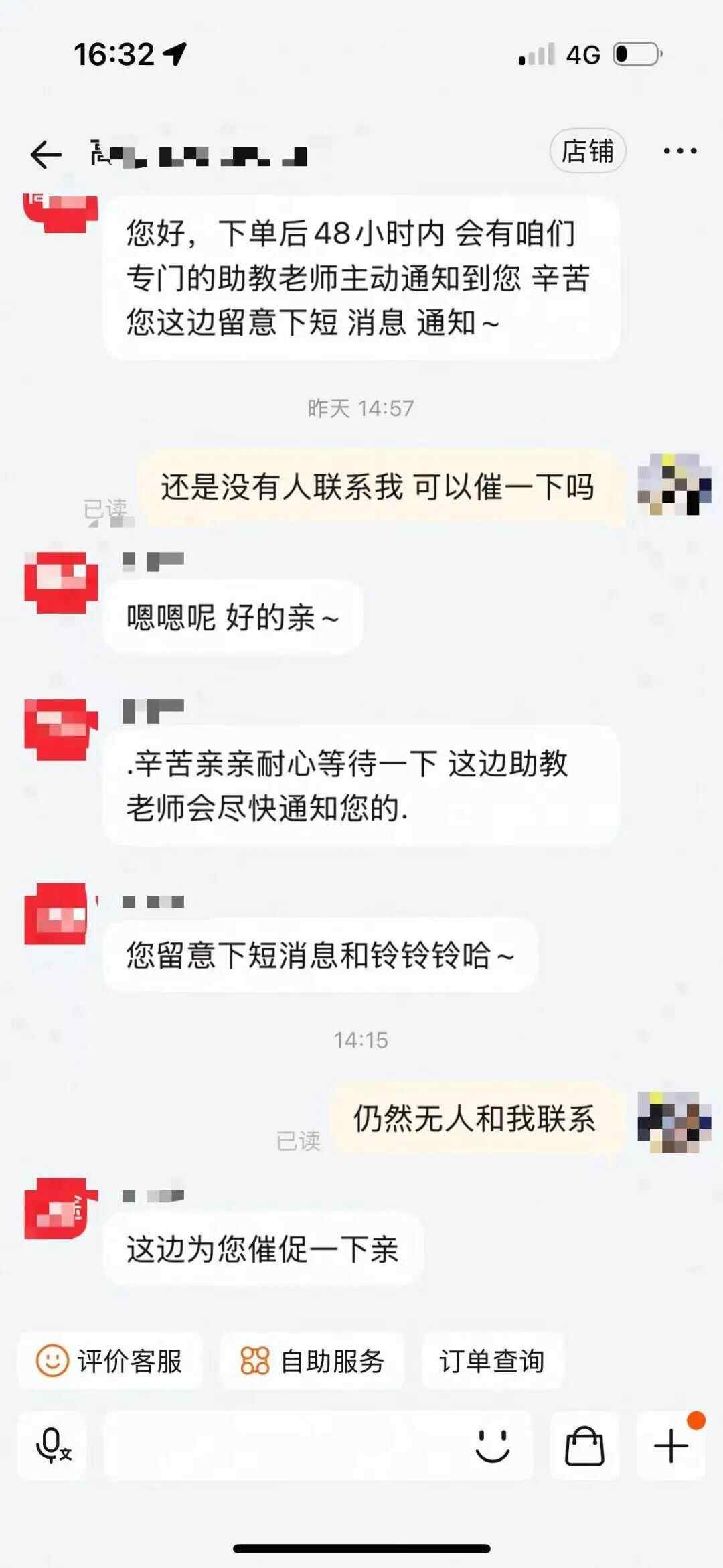Expand more attachments with plus icon
Viewport: 723px width, 1568px height.
(671, 1445)
